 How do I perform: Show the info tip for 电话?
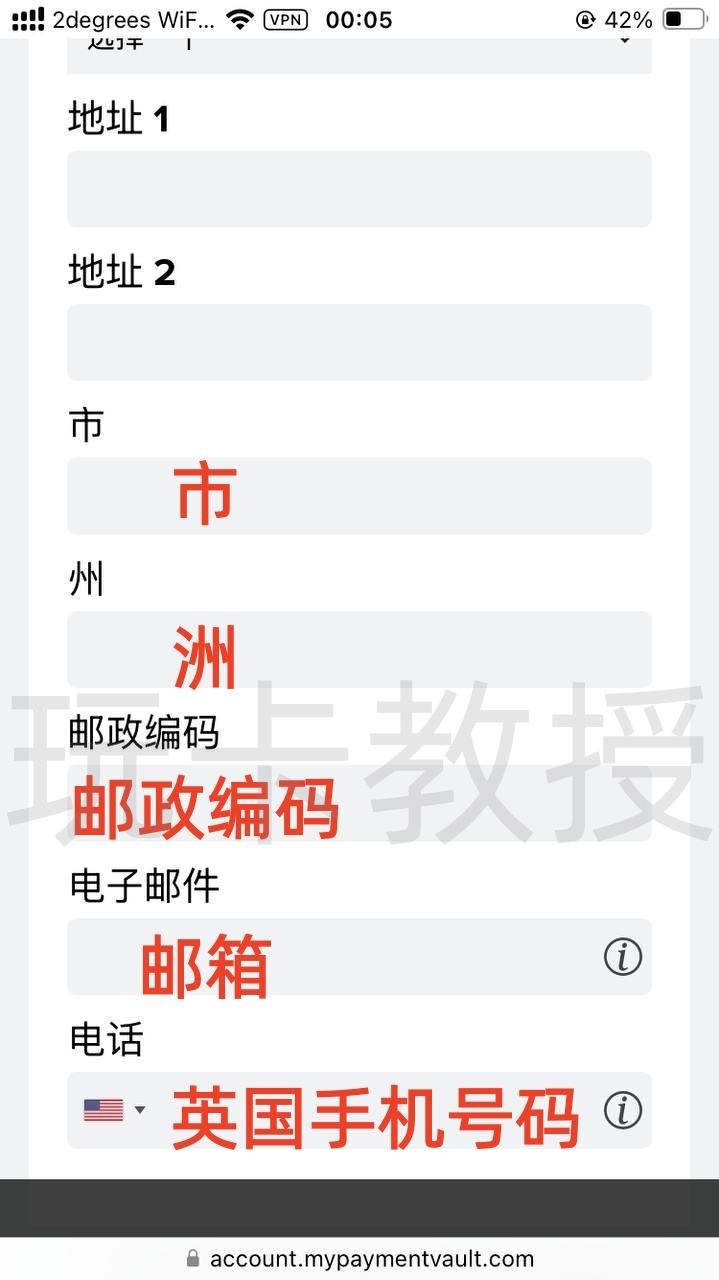[622, 1111]
